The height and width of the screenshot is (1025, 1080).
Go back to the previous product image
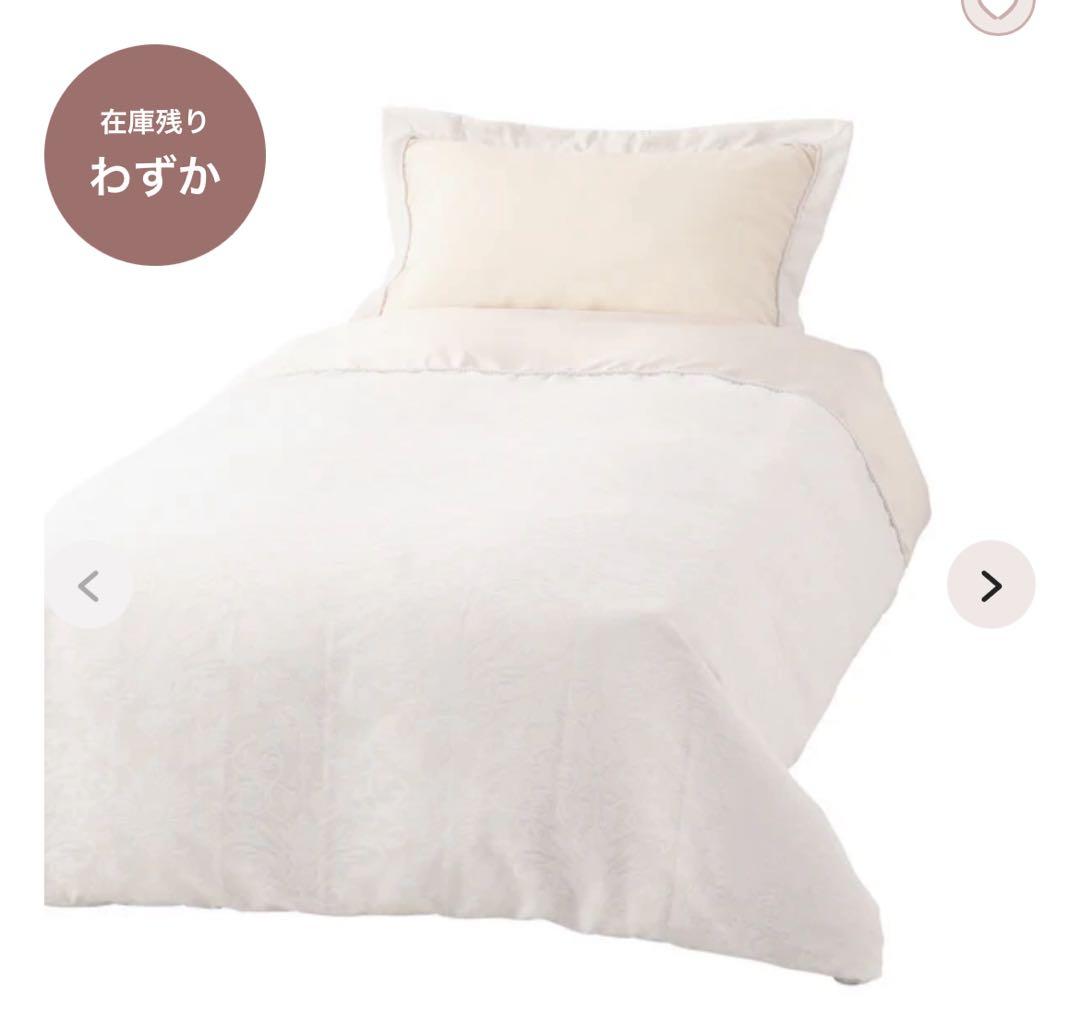point(89,585)
